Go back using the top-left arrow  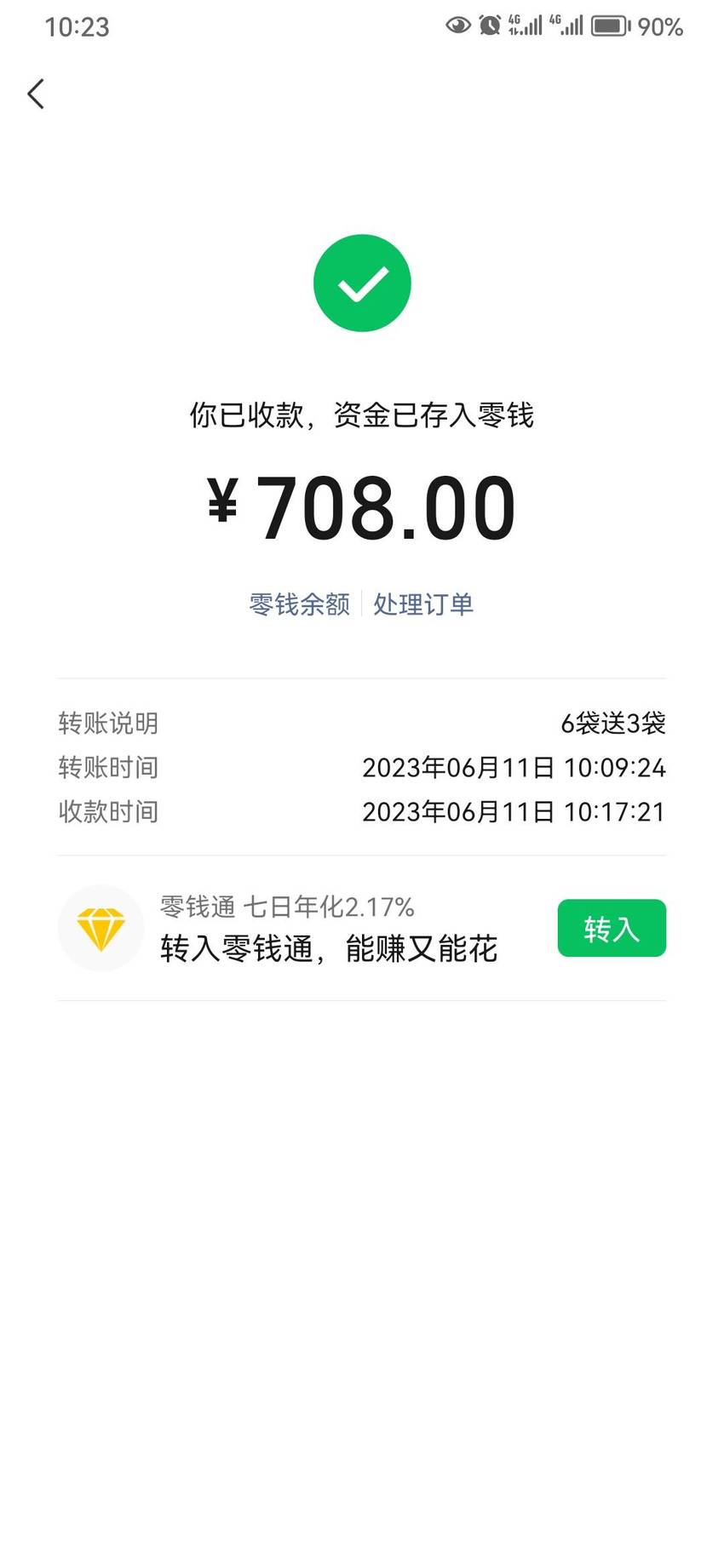click(x=36, y=94)
